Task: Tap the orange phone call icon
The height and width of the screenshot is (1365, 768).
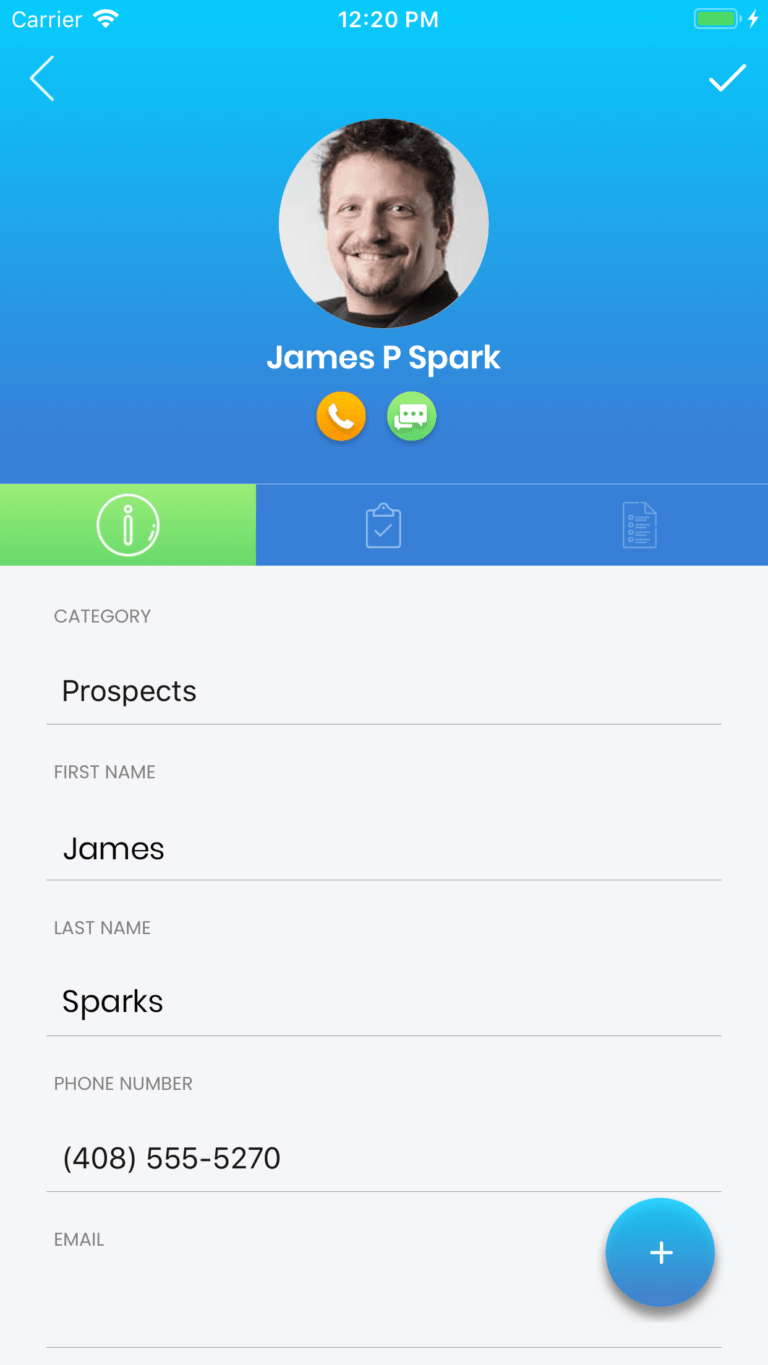Action: coord(341,416)
